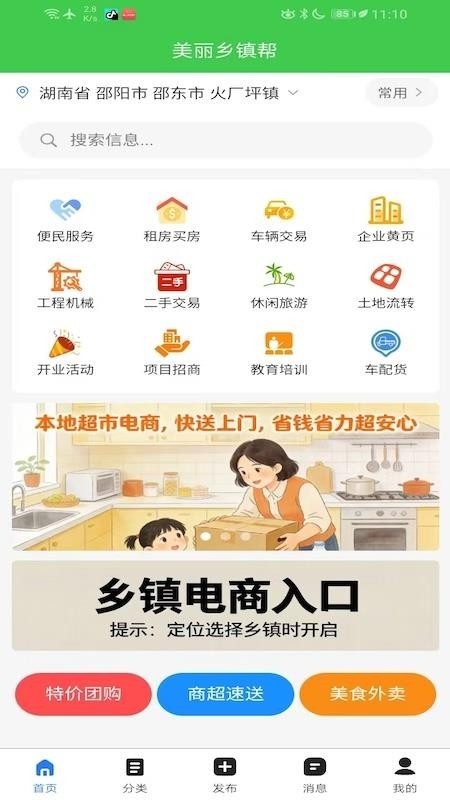Open the 湖南省 邵阳市 location selector dropdown
The image size is (450, 800).
158,93
